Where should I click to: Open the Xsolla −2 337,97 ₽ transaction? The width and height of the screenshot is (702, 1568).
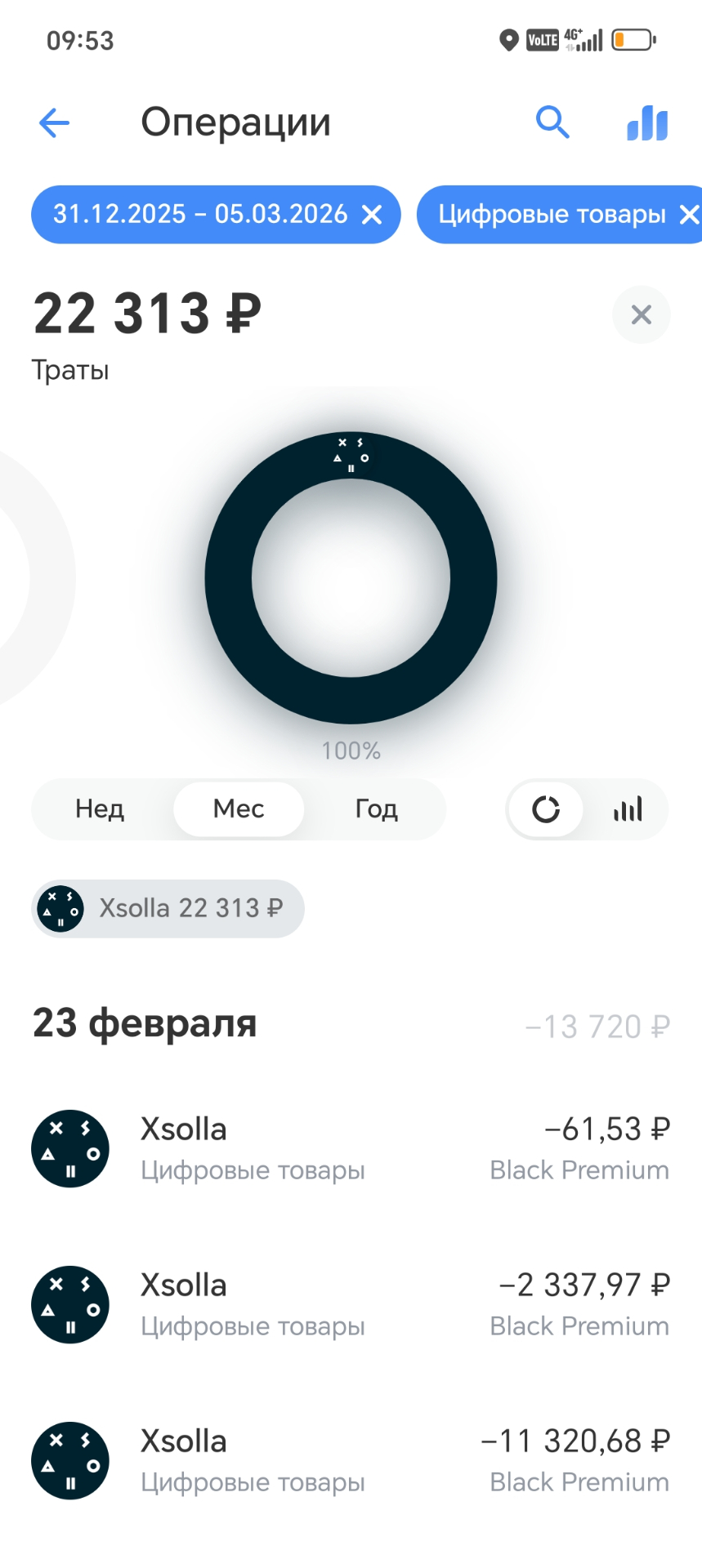pos(351,1304)
